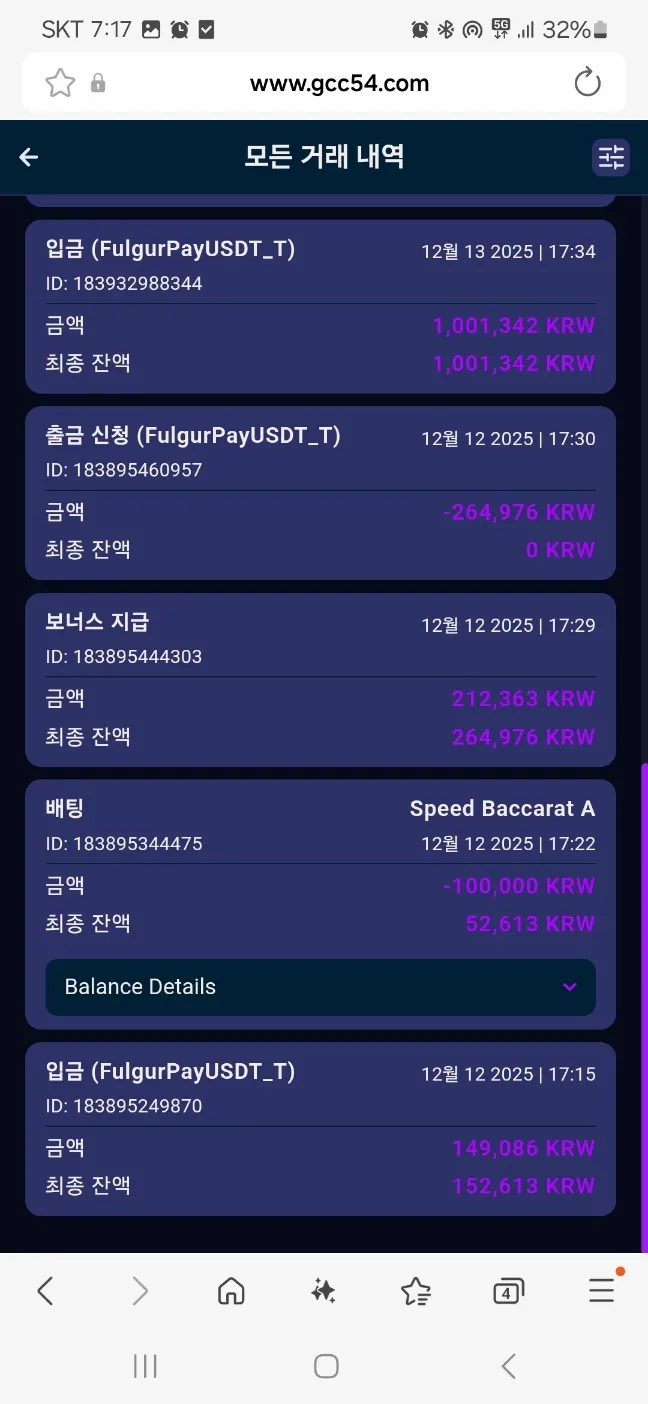This screenshot has height=1404, width=648.
Task: Go back using the header arrow
Action: [x=29, y=157]
